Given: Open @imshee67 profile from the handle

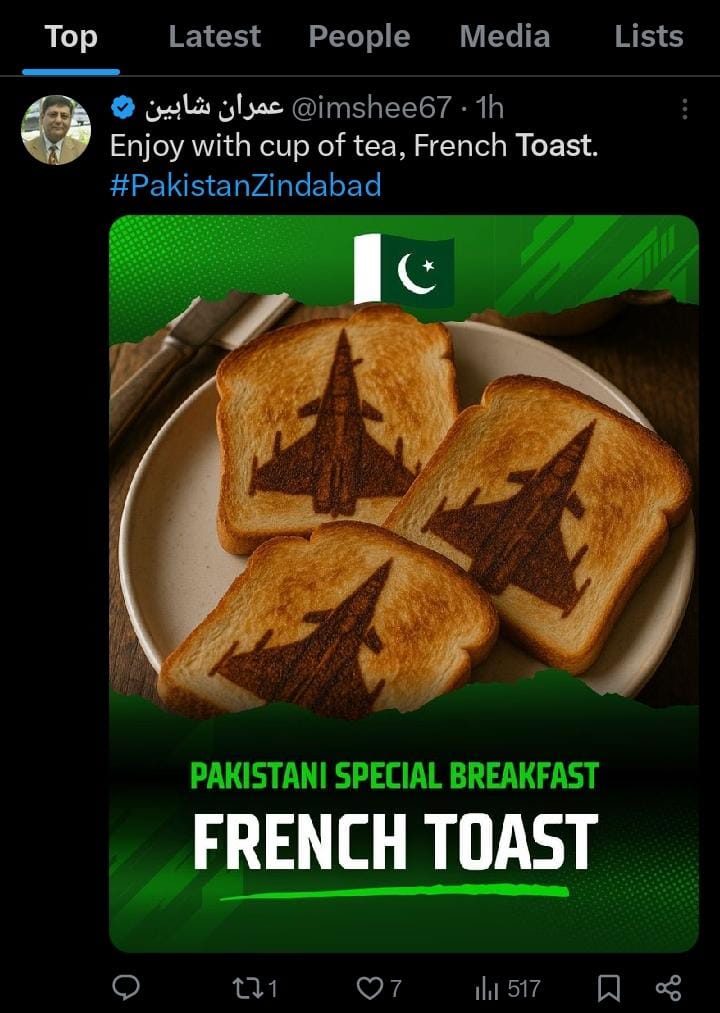Looking at the screenshot, I should coord(369,108).
